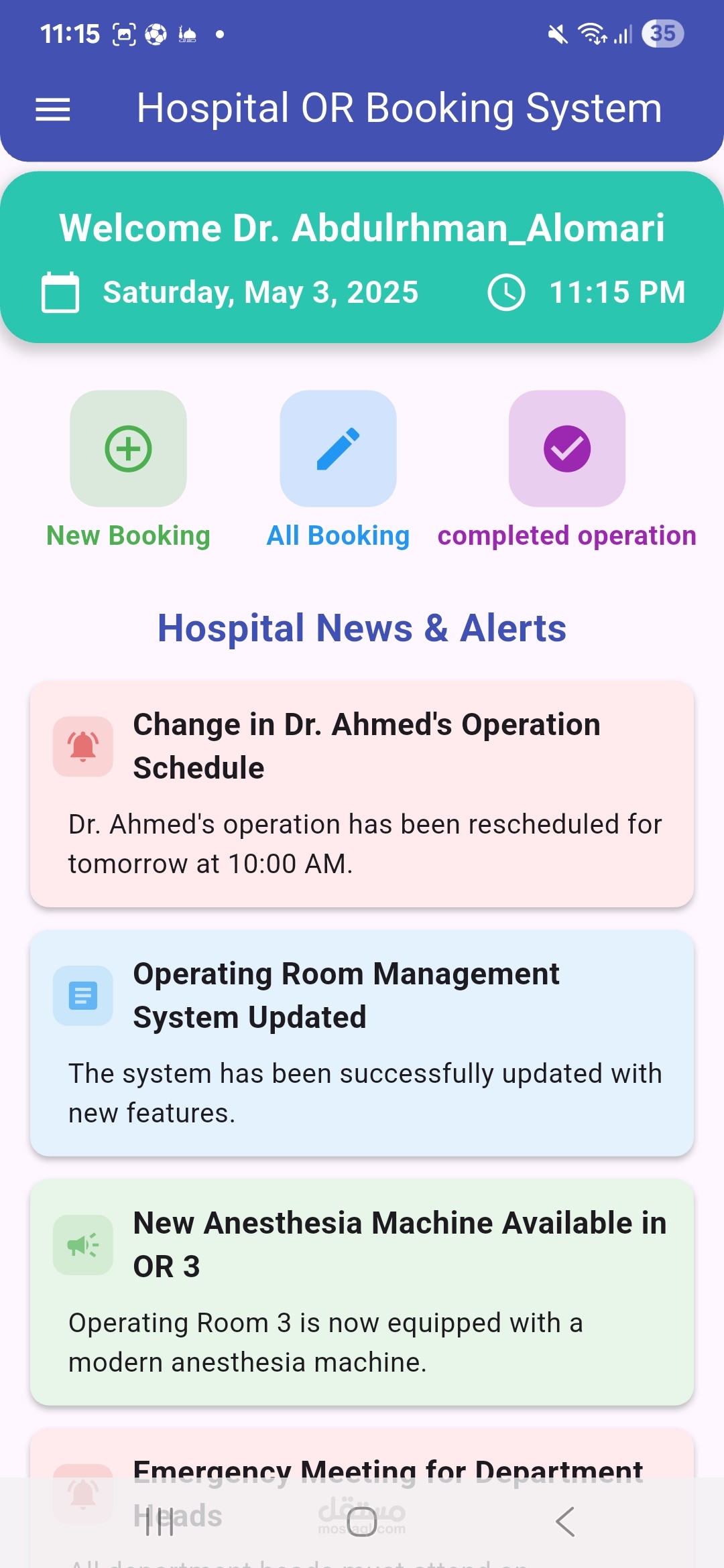Open the hamburger drawer menu

[52, 109]
